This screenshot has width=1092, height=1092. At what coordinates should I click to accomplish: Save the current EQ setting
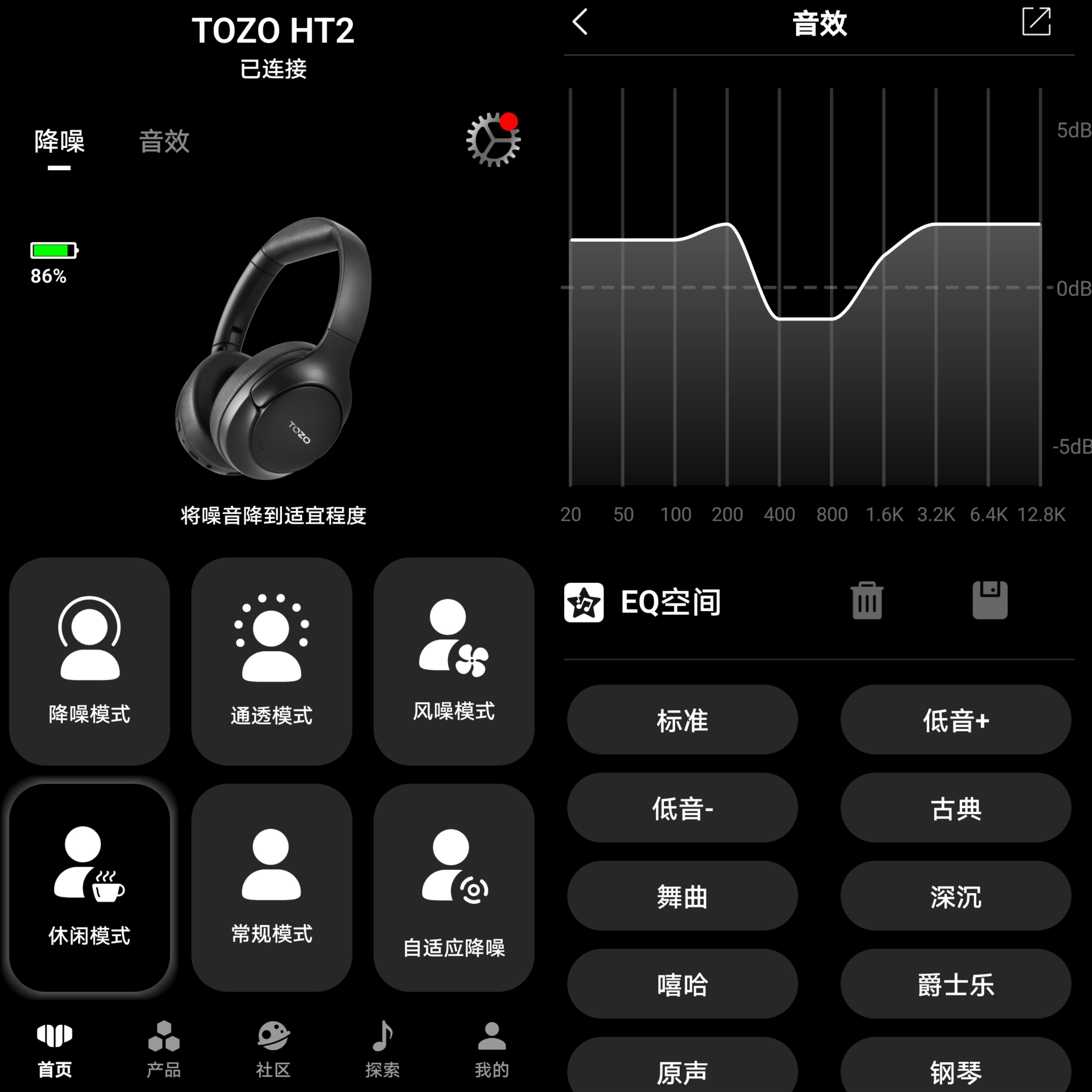tap(990, 600)
